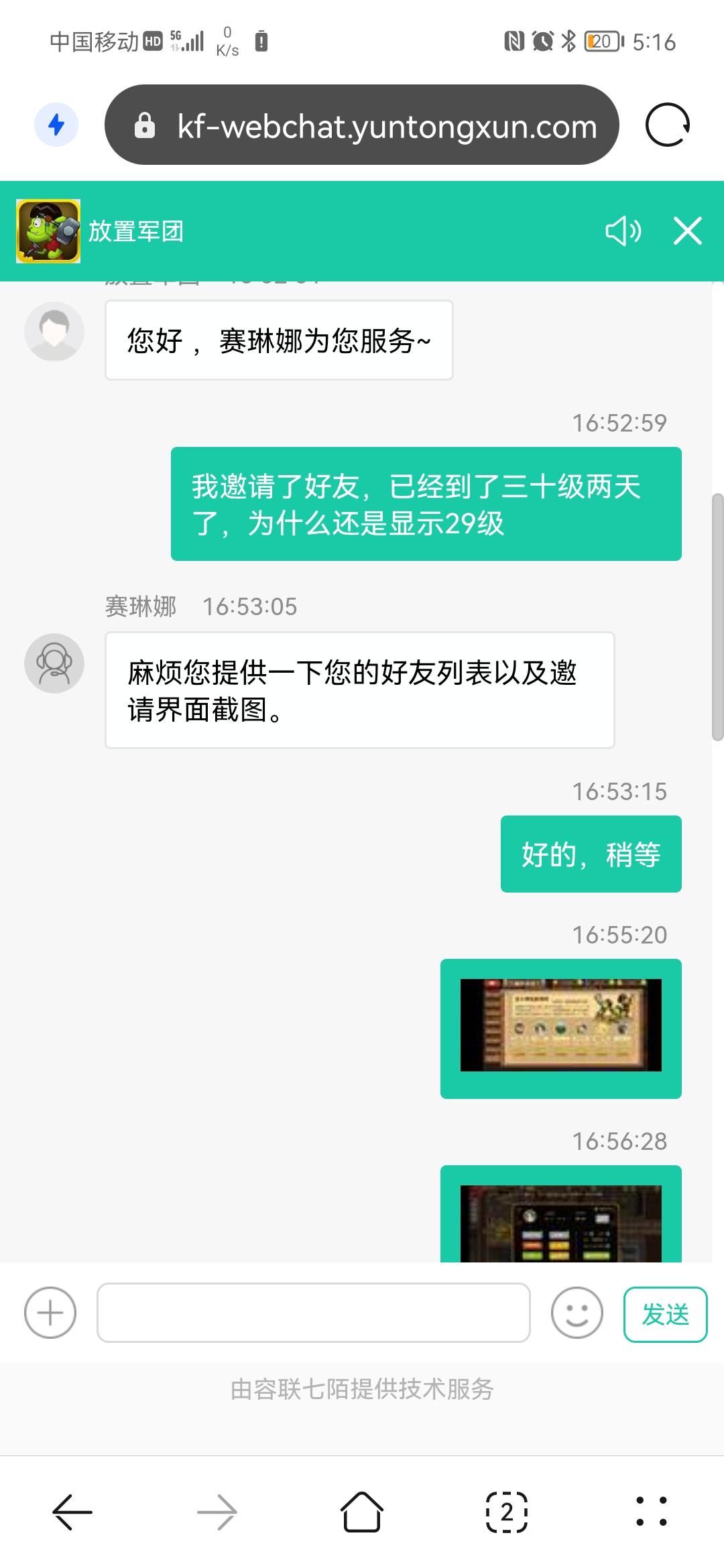Open the address bar to edit the URL
Screen dimensions: 724x1568
pos(385,126)
